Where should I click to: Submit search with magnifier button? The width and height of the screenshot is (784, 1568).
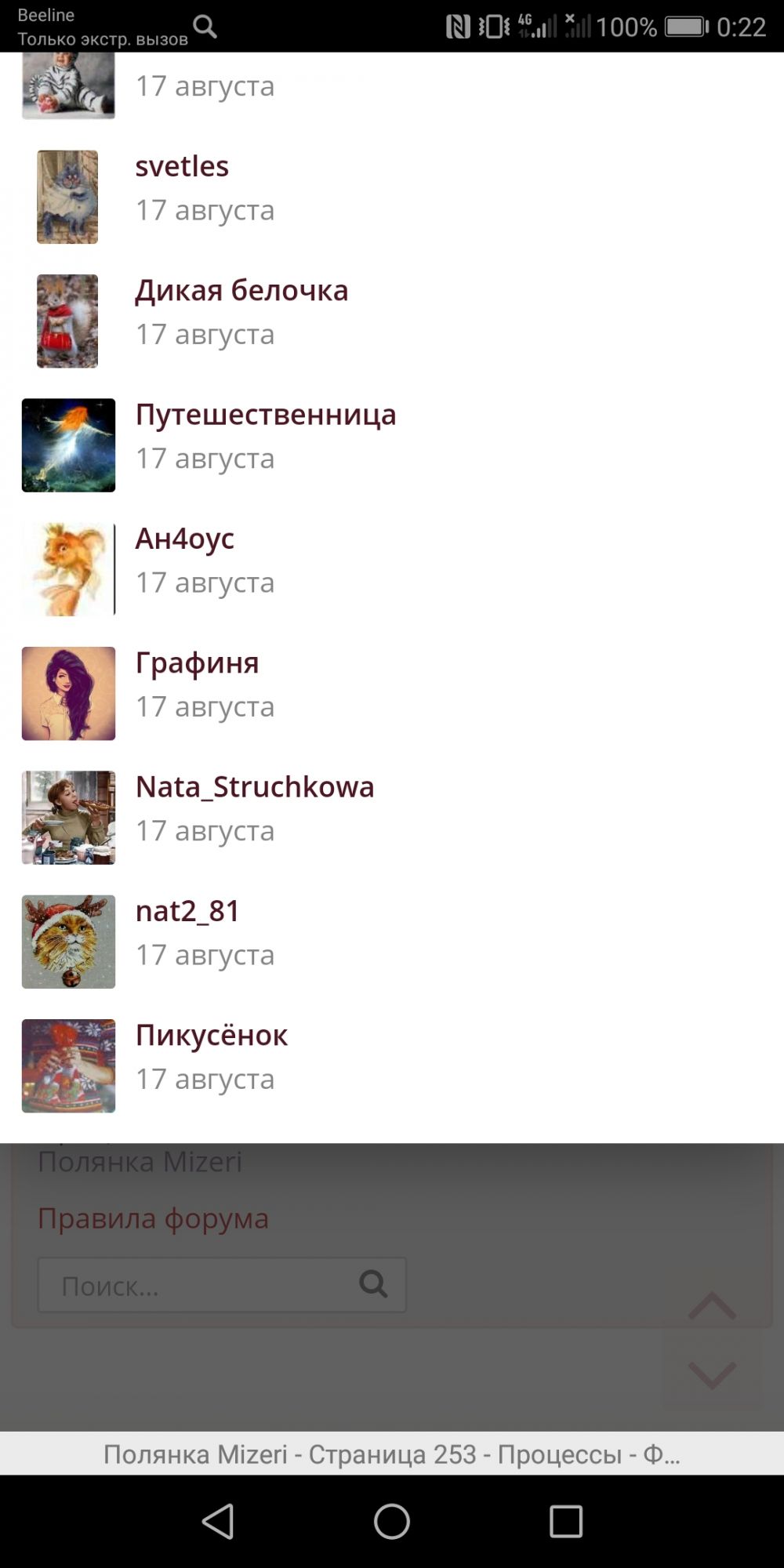[x=373, y=1284]
